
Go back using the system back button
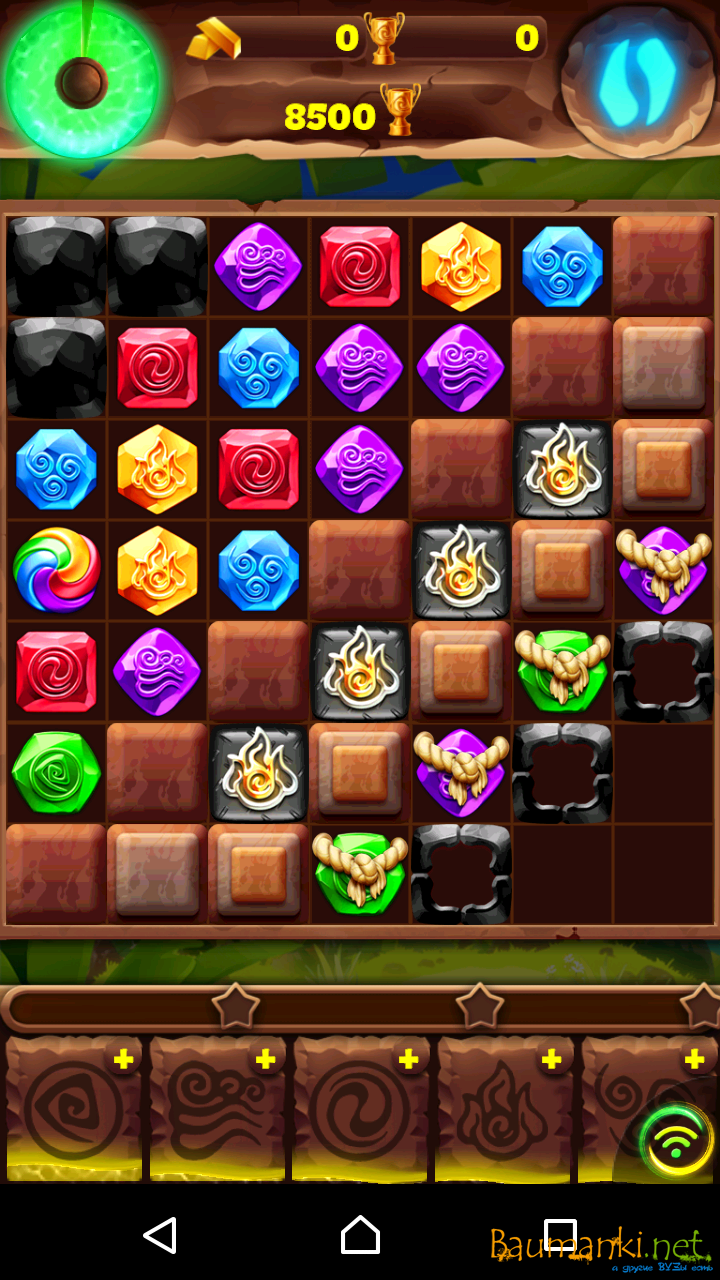tap(160, 1236)
